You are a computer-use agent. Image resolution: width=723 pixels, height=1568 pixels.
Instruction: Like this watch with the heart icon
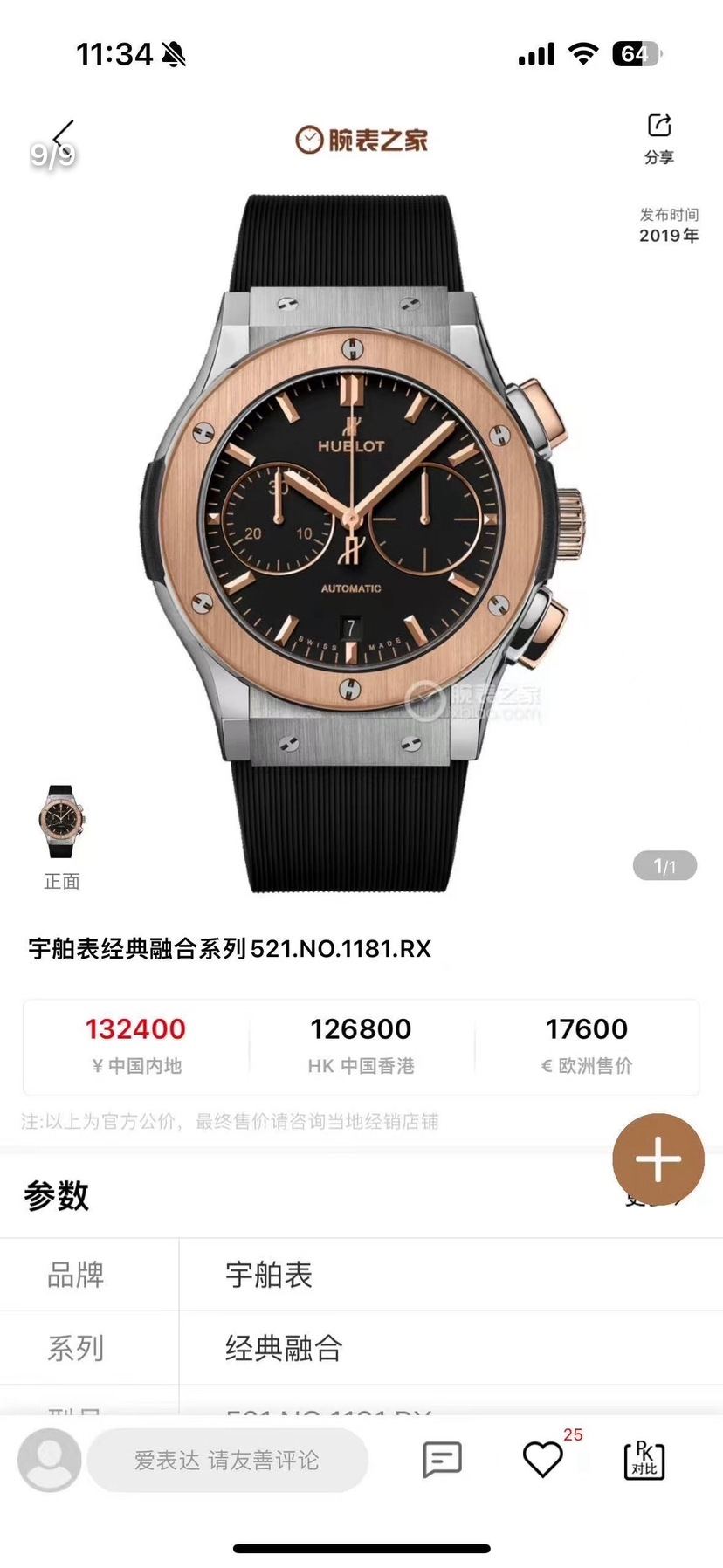click(542, 1460)
